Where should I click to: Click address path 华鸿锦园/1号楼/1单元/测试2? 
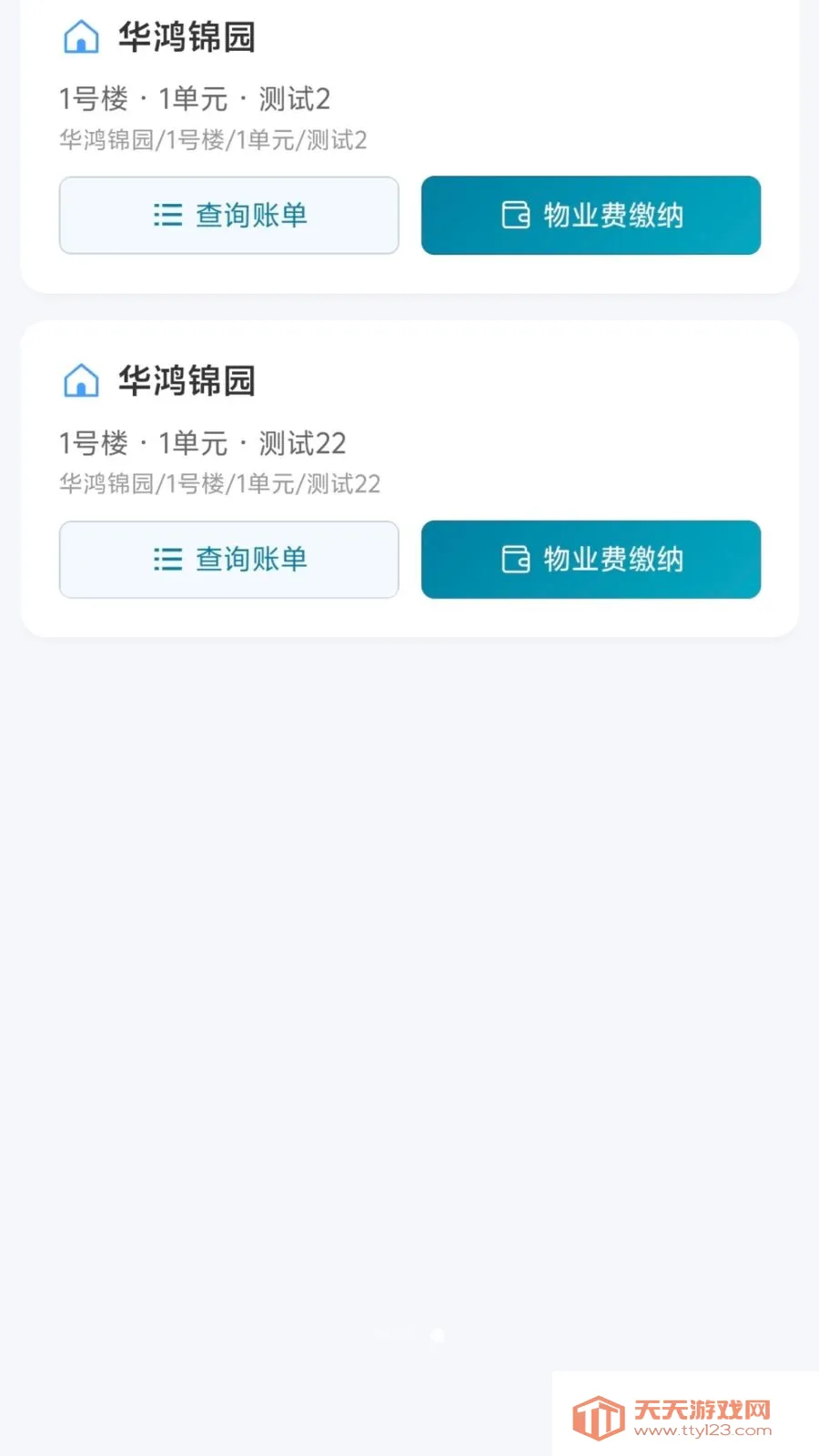212,140
